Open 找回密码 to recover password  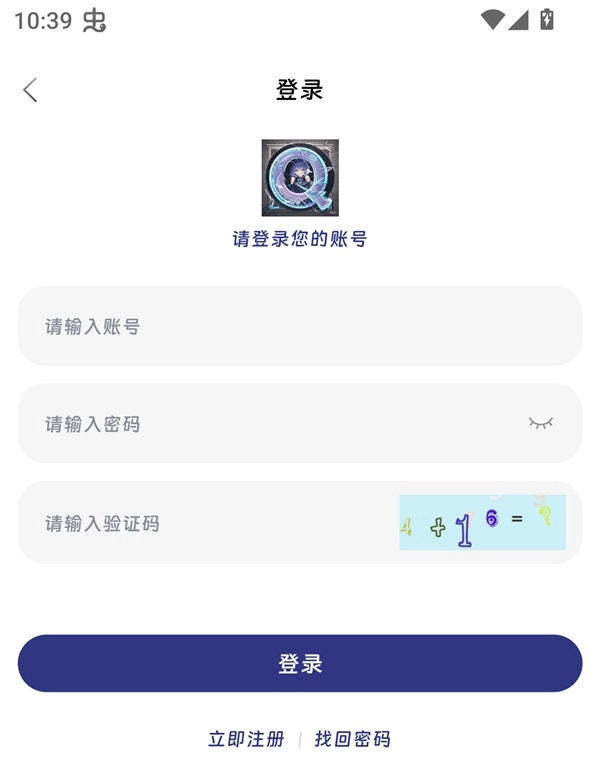pyautogui.click(x=352, y=739)
